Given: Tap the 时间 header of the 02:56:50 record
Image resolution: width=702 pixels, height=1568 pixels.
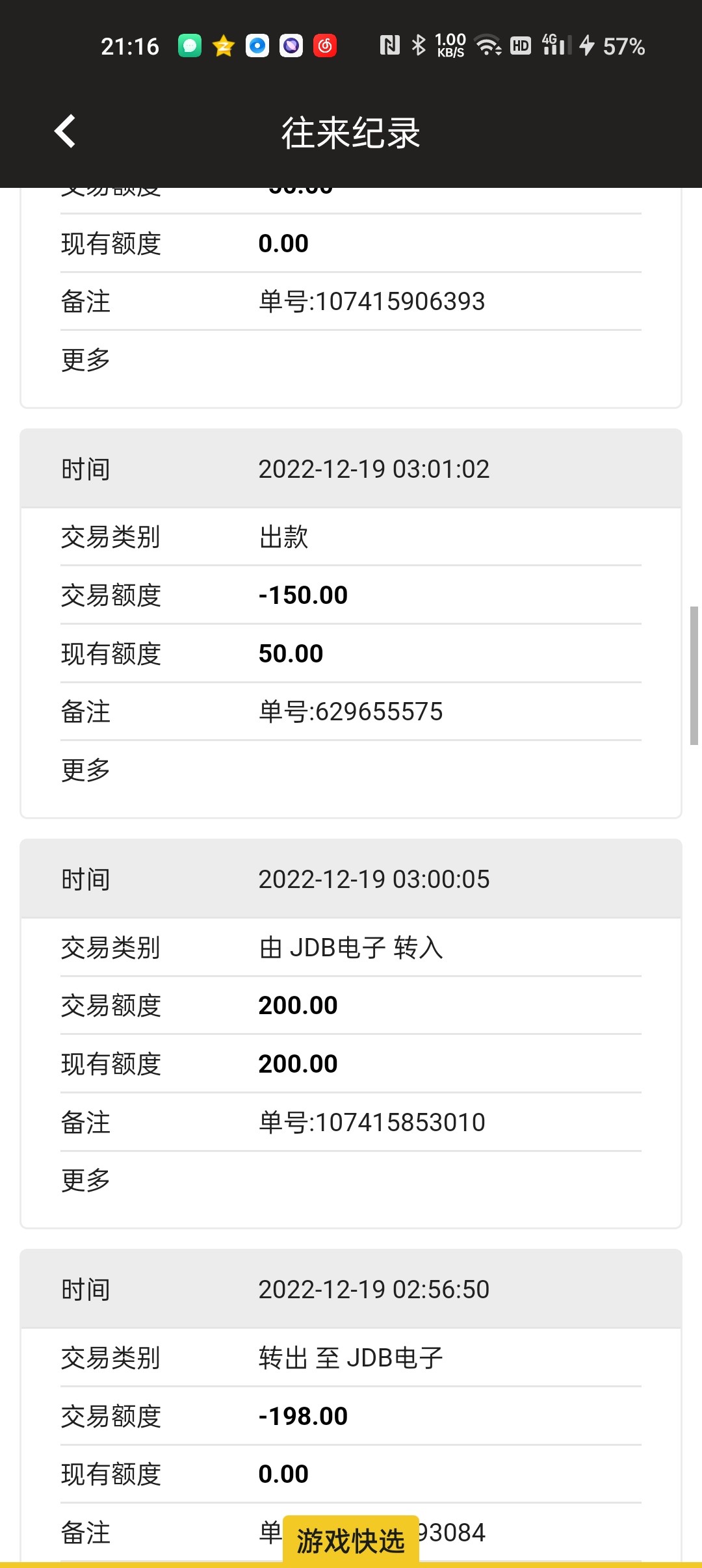Looking at the screenshot, I should (84, 1288).
